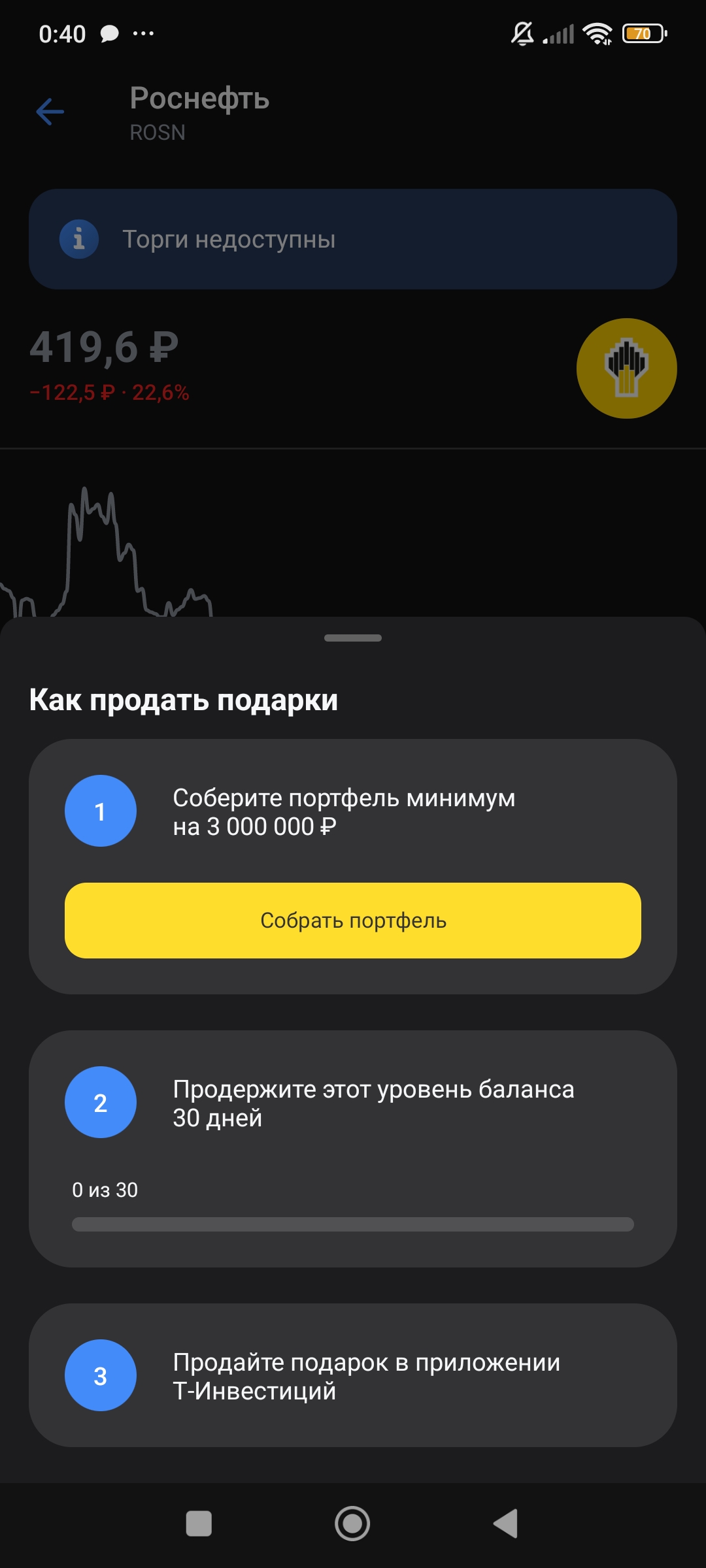
Task: Tap the bottom sheet drag handle
Action: 353,638
